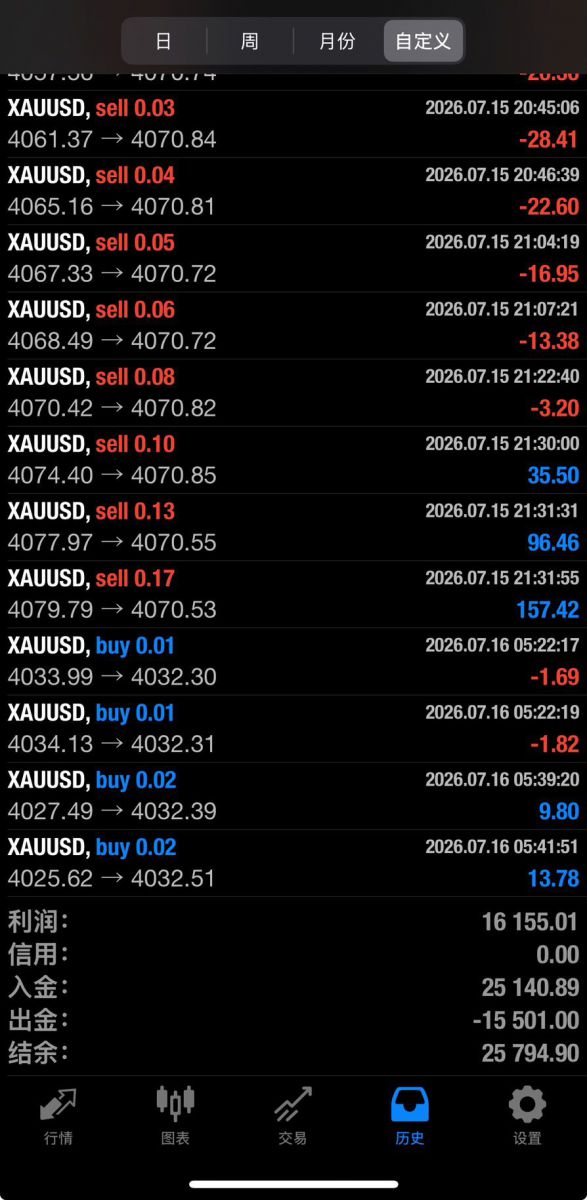Go to the 图表 chart tab

tap(175, 1115)
